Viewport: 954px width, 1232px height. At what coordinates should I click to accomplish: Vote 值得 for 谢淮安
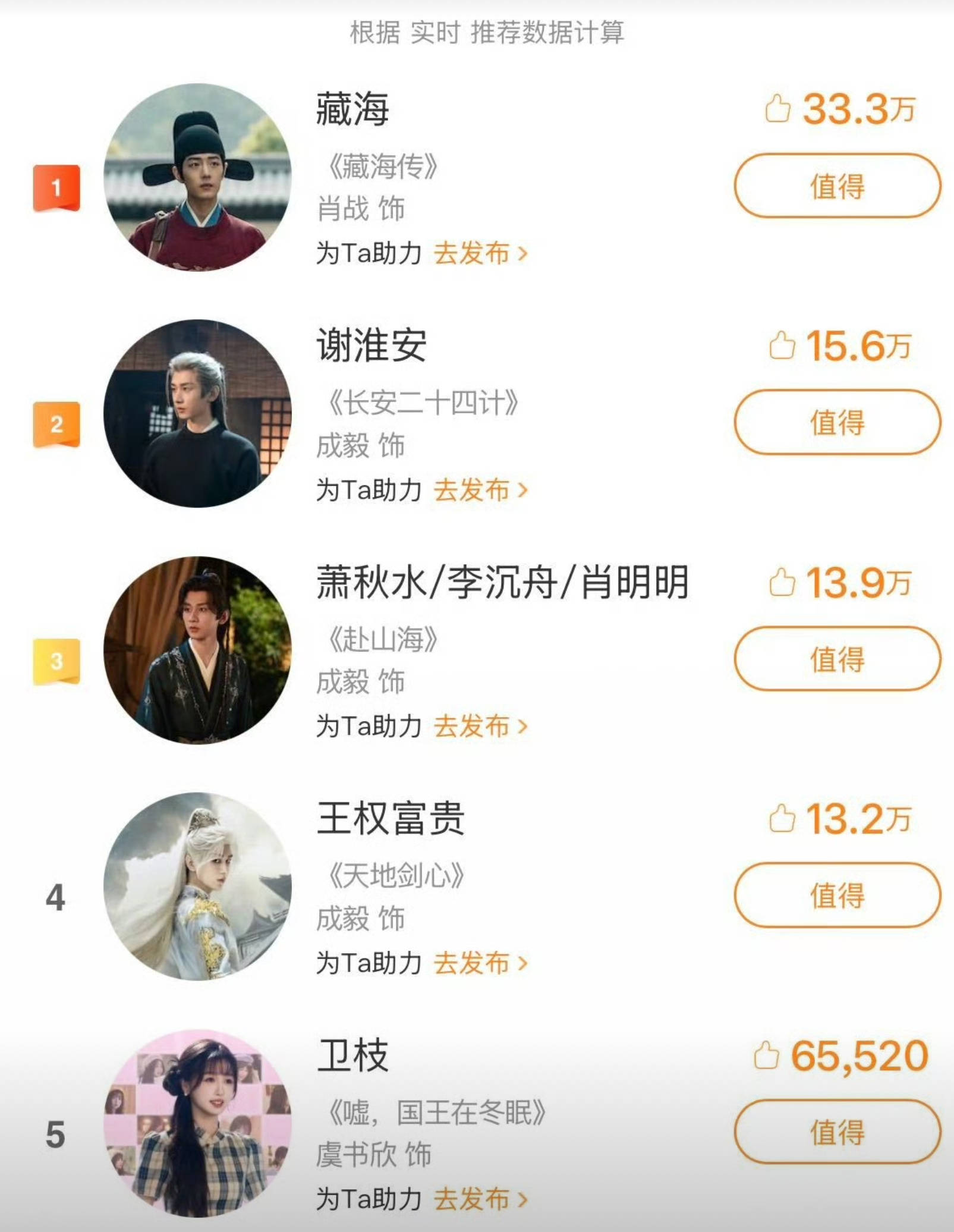(837, 422)
